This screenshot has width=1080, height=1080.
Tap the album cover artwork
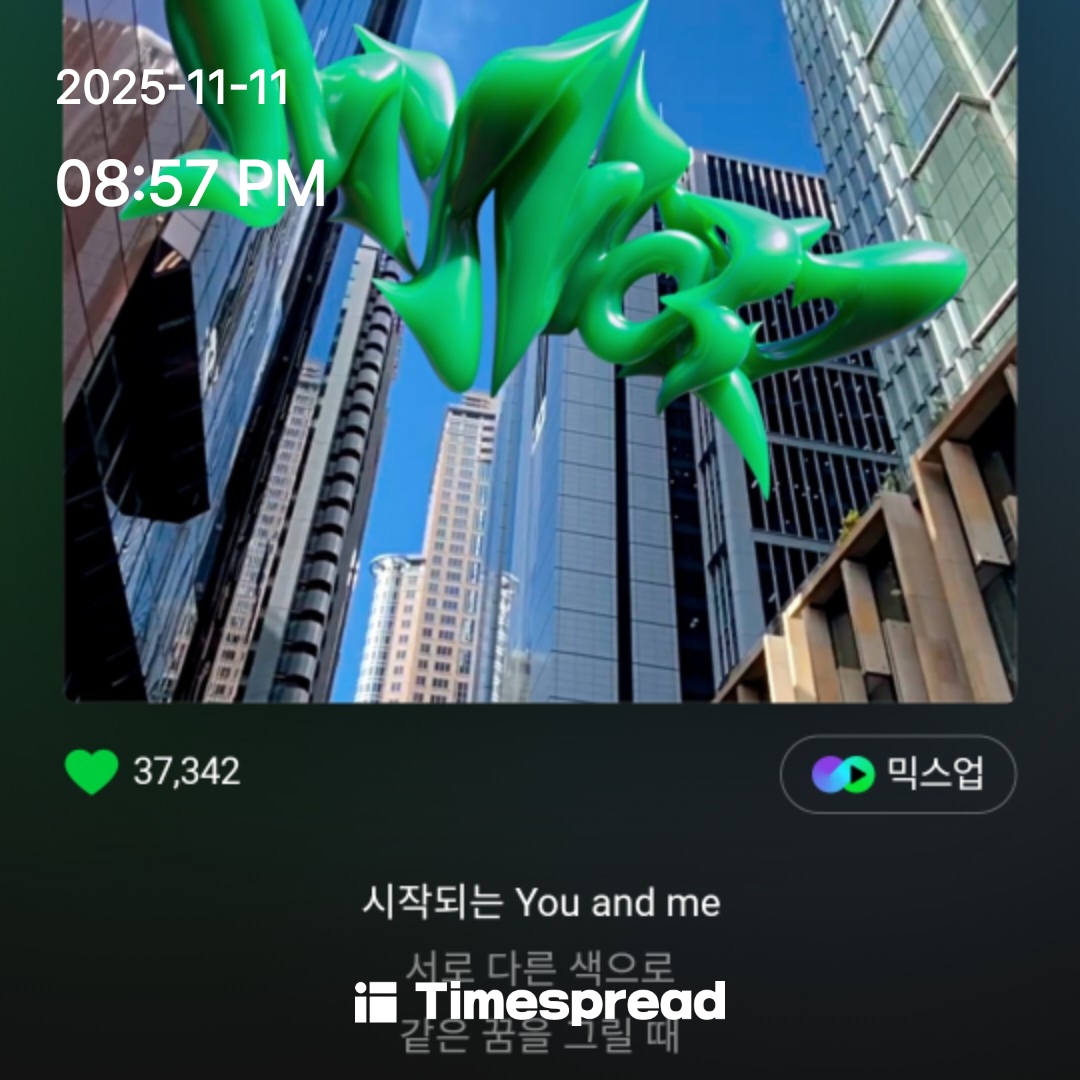point(540,351)
